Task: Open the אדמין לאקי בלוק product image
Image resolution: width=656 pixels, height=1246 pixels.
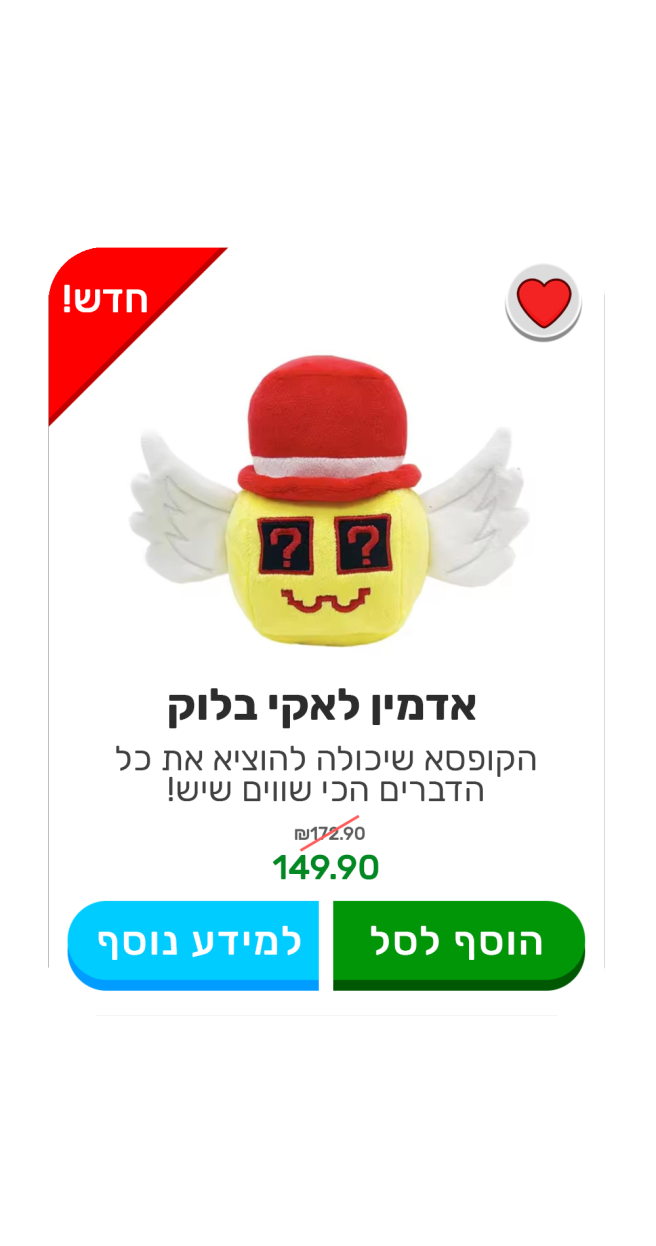Action: [x=328, y=510]
